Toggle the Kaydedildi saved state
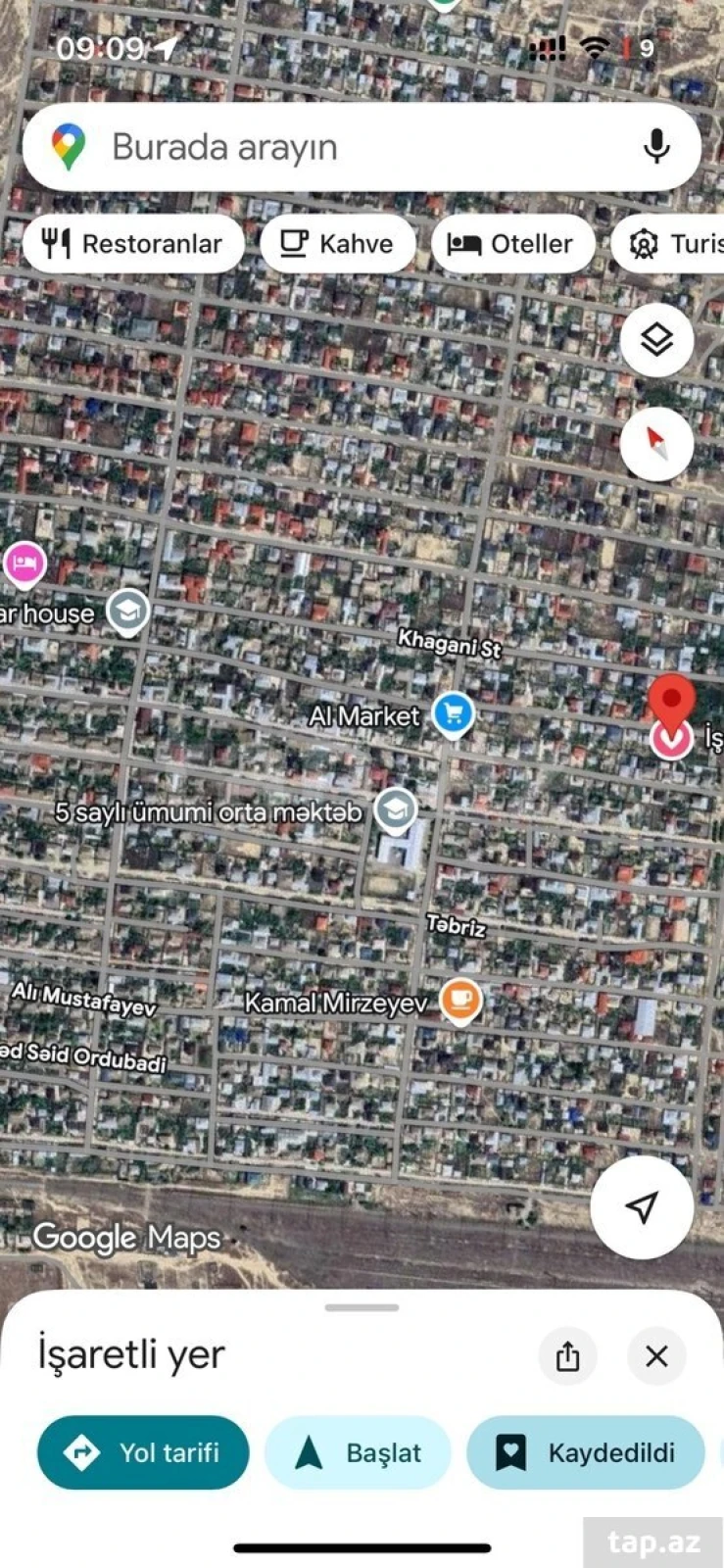 click(585, 1453)
